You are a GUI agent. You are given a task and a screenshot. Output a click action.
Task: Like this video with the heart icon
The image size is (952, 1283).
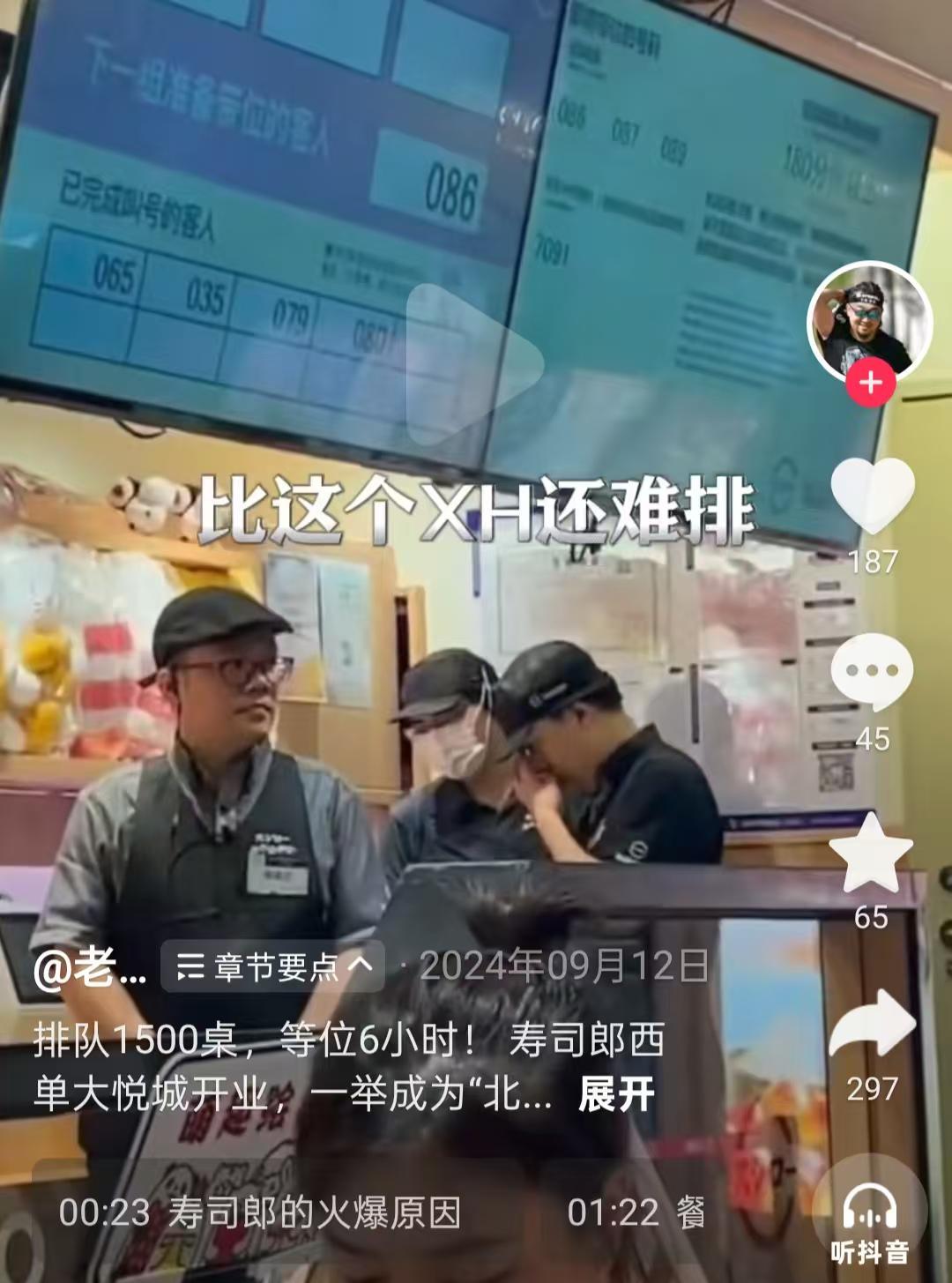click(x=872, y=496)
